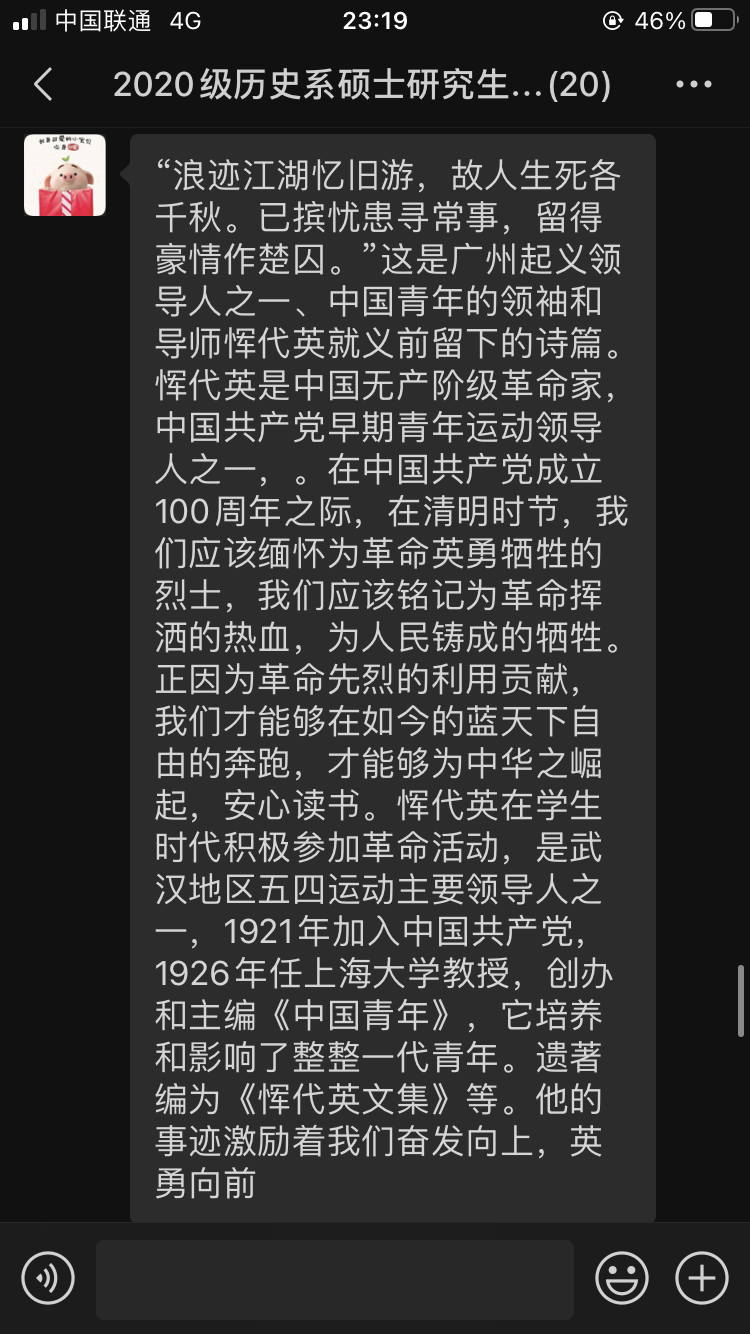
Task: Tap the message text field
Action: 335,1278
